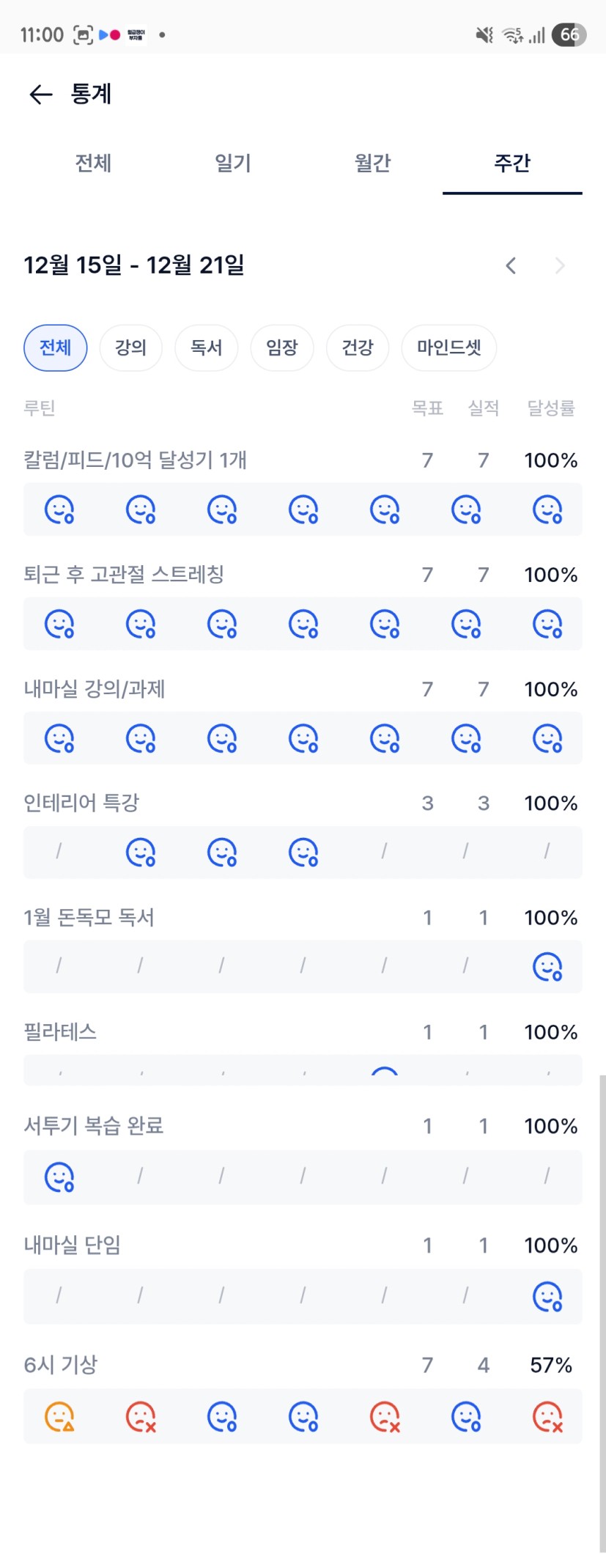Go to the next week
This screenshot has width=606, height=1568.
click(560, 265)
